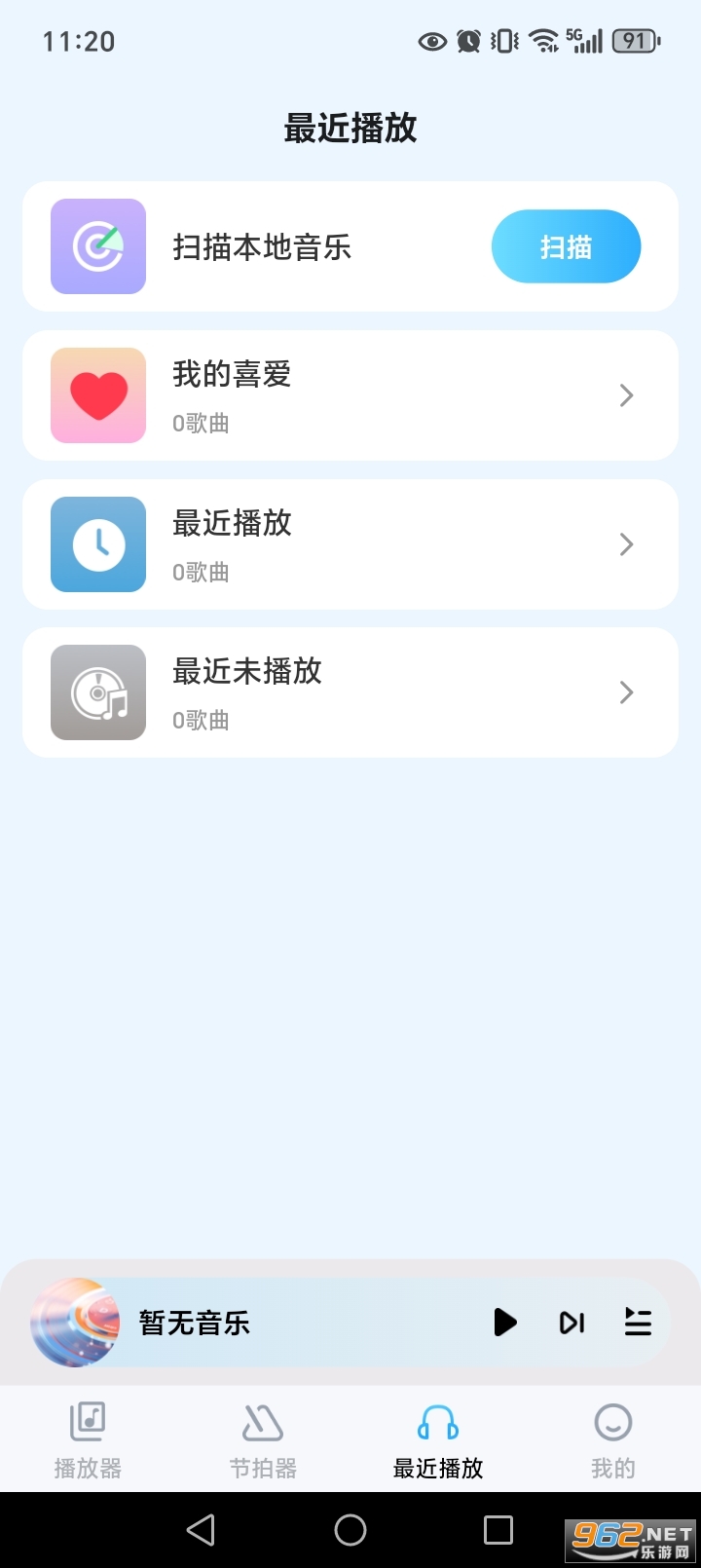This screenshot has width=701, height=1568.
Task: Tap the clock icon of 最近播放 playlist
Action: click(97, 544)
